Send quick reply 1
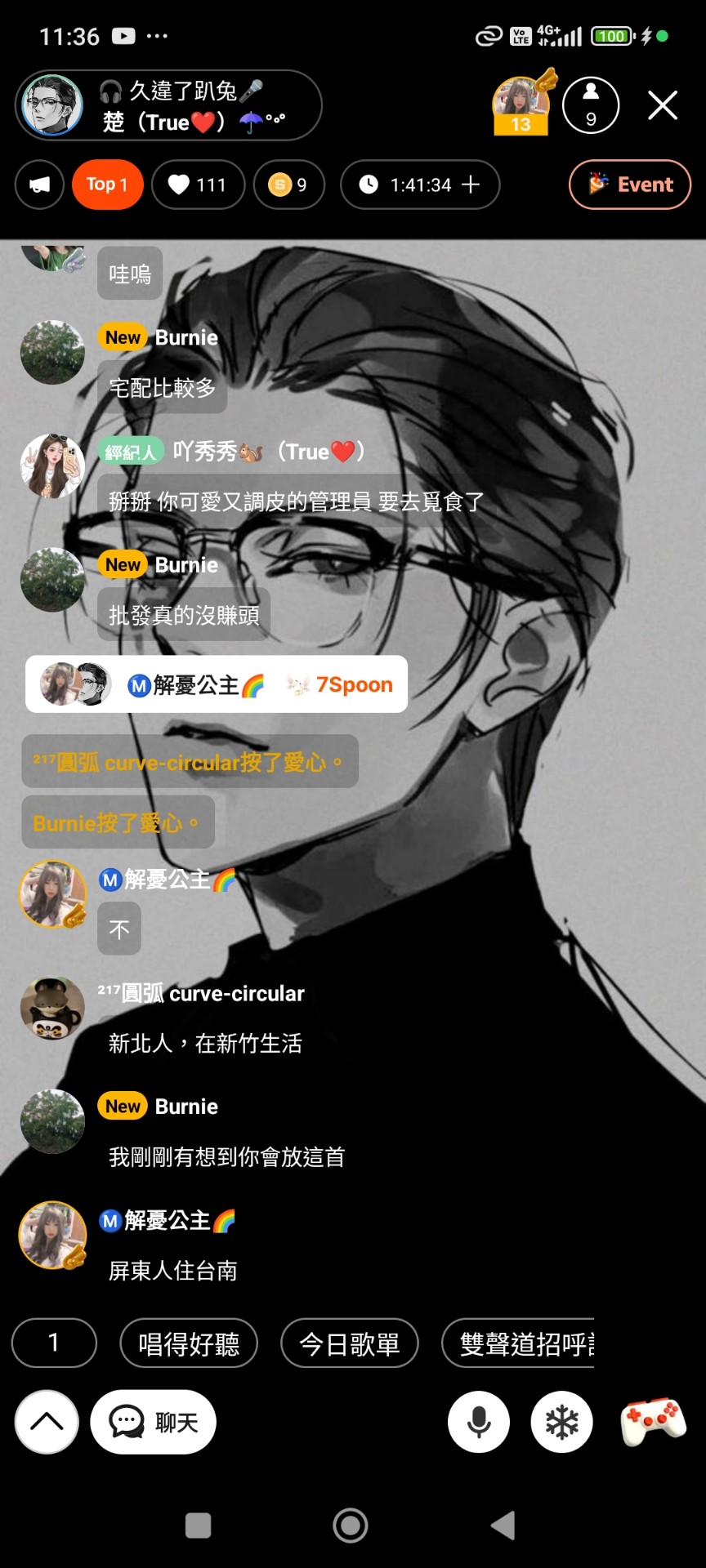The height and width of the screenshot is (1568, 706). [54, 1343]
